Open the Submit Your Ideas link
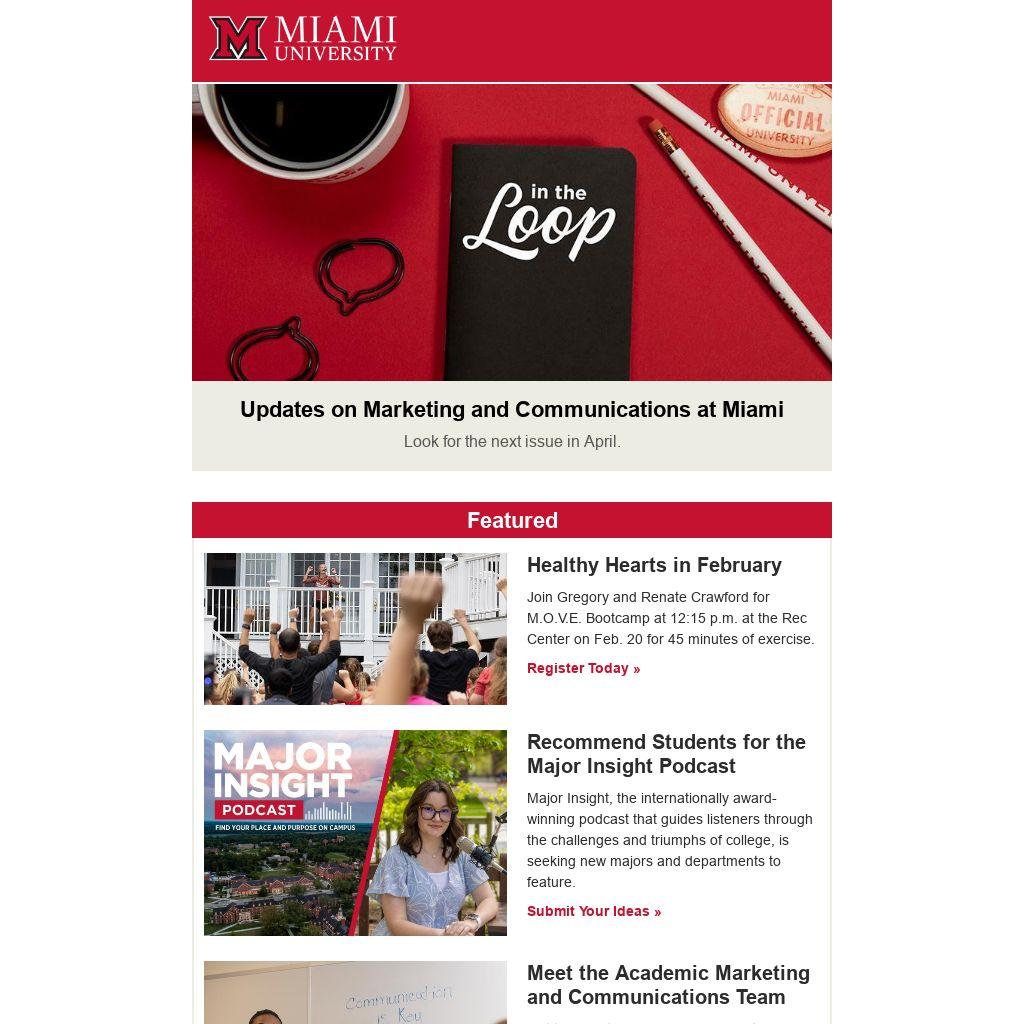Viewport: 1024px width, 1024px height. tap(593, 911)
